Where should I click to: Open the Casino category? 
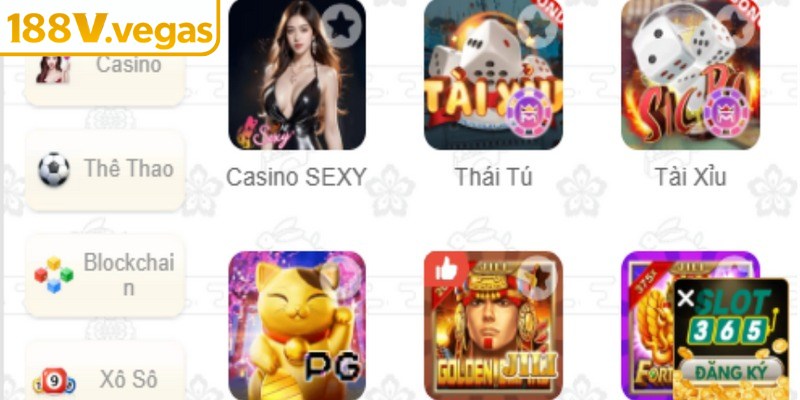[105, 68]
